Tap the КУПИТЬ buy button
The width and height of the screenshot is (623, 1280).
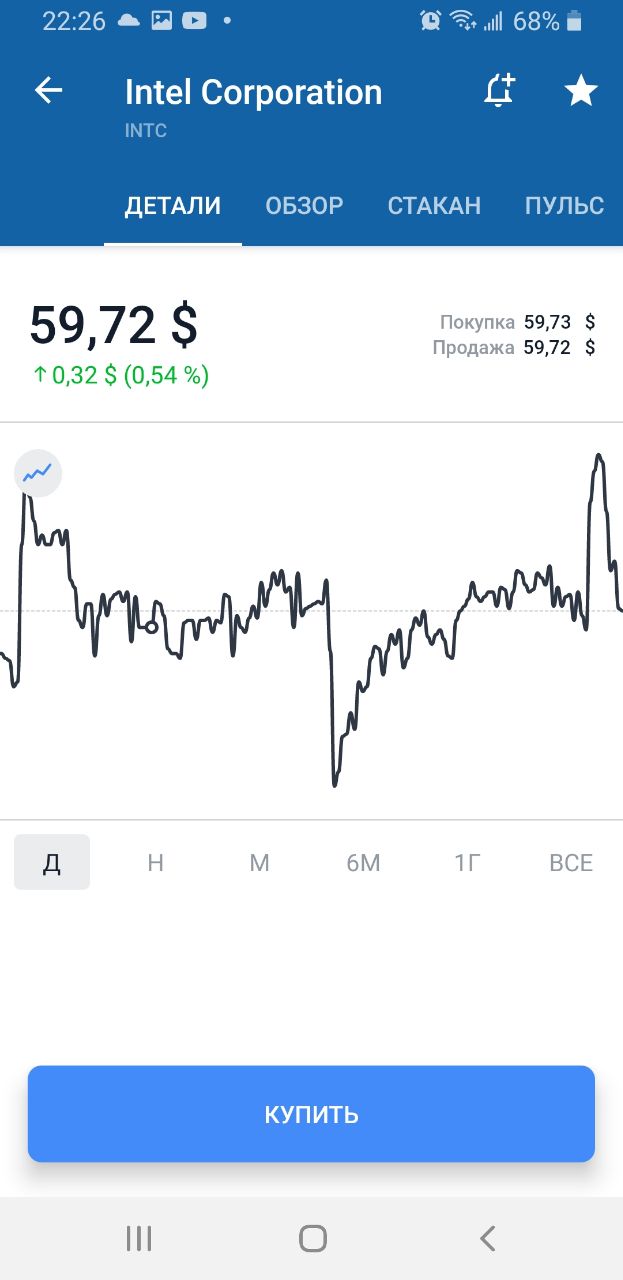(311, 1114)
